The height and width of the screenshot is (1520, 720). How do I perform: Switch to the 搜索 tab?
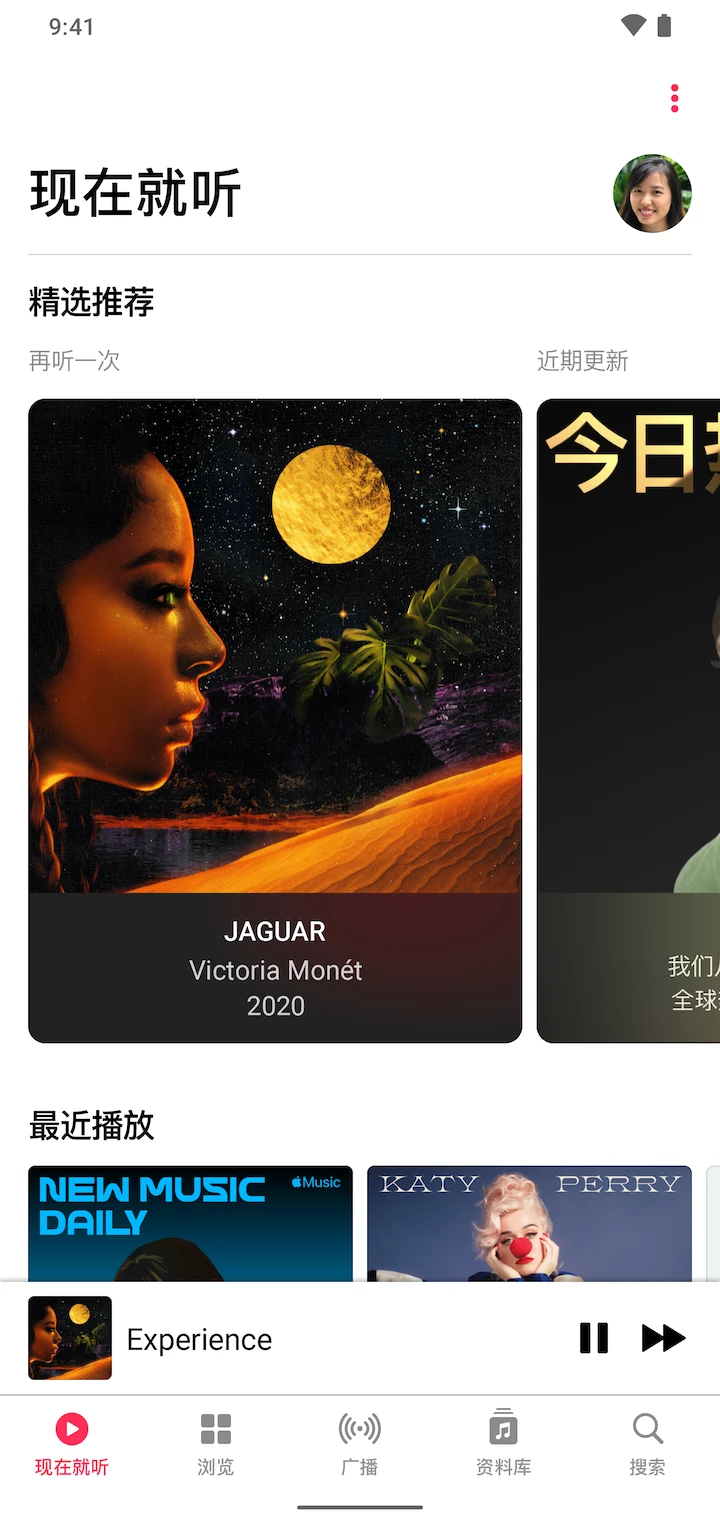[x=647, y=1444]
